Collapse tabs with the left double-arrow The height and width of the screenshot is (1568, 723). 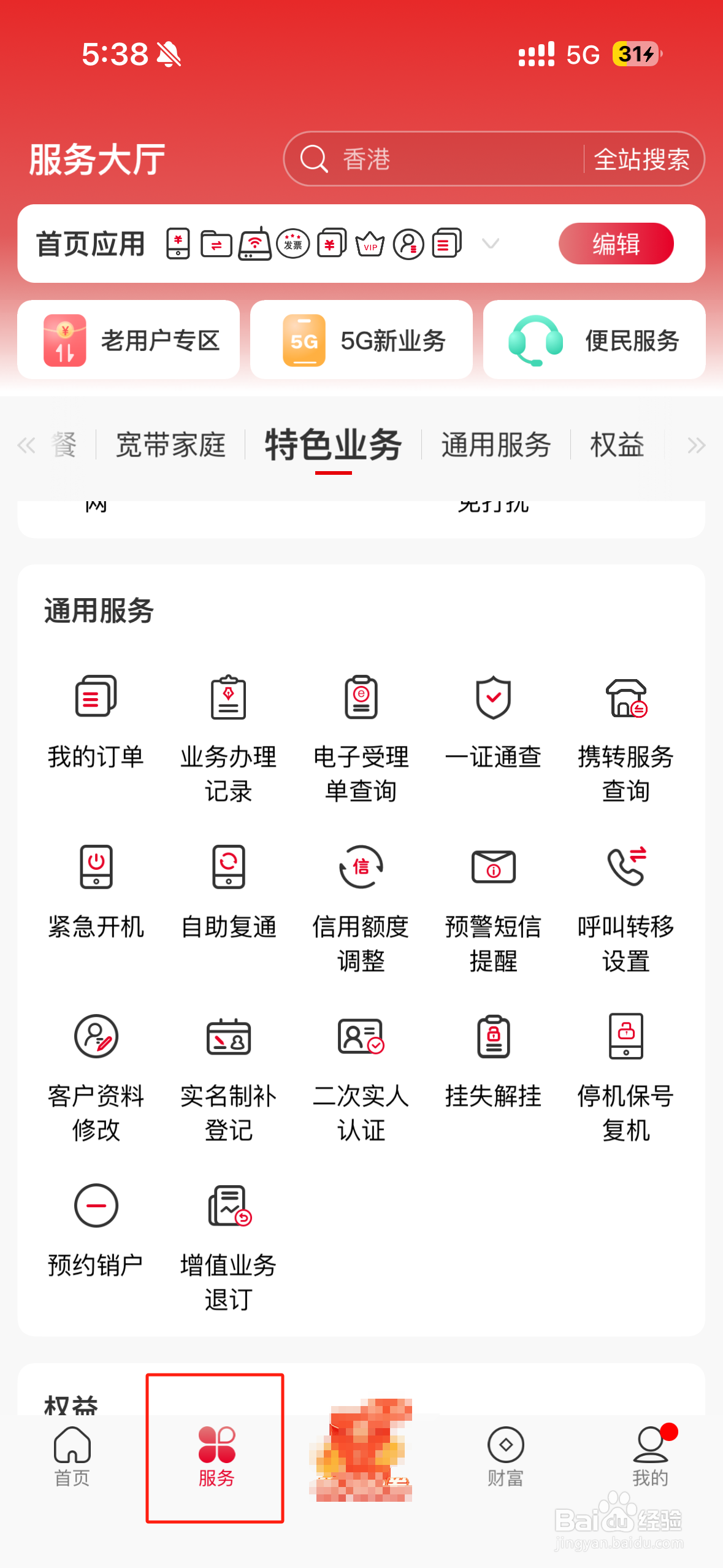[x=26, y=445]
